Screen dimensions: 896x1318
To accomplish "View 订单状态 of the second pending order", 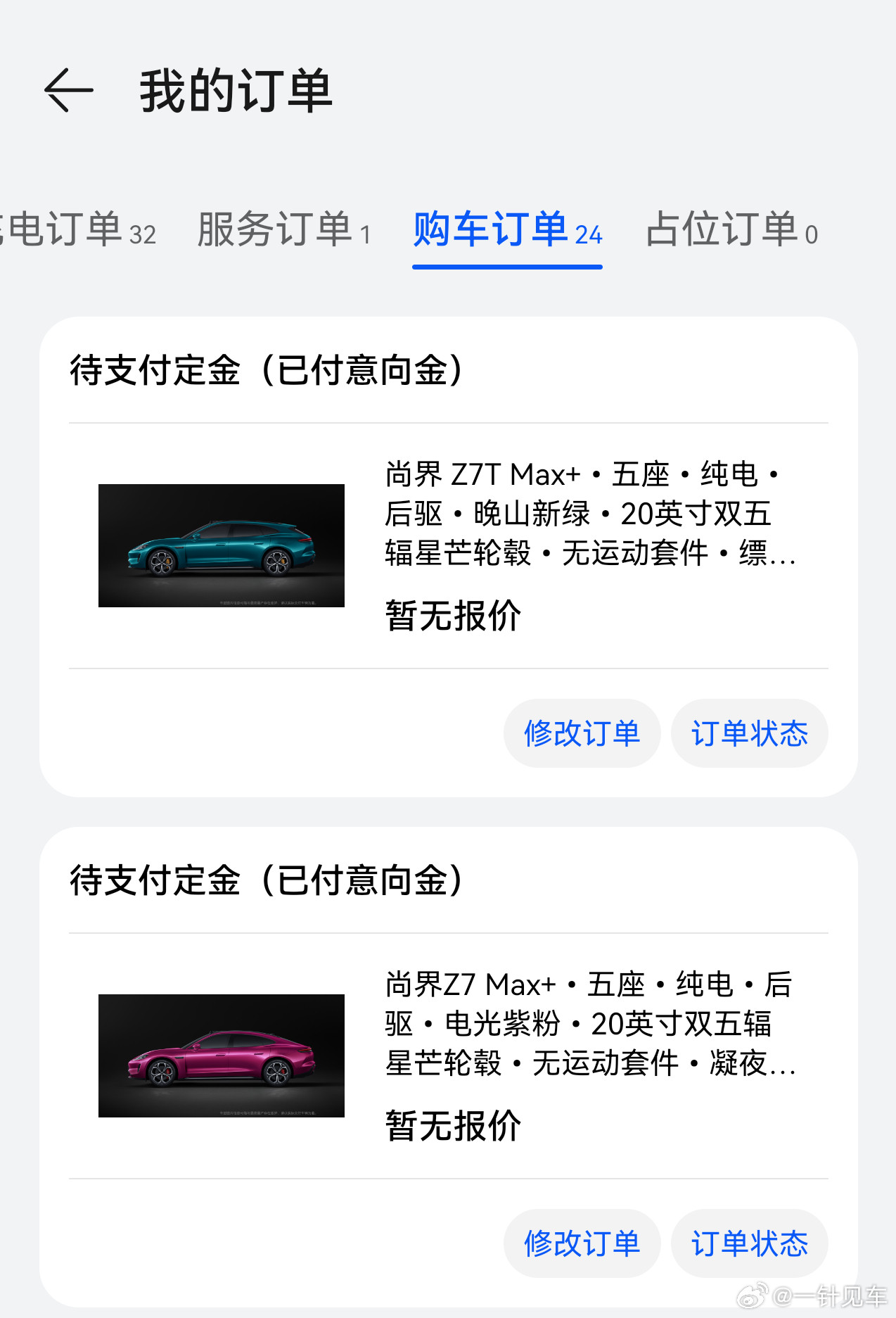I will (749, 1243).
